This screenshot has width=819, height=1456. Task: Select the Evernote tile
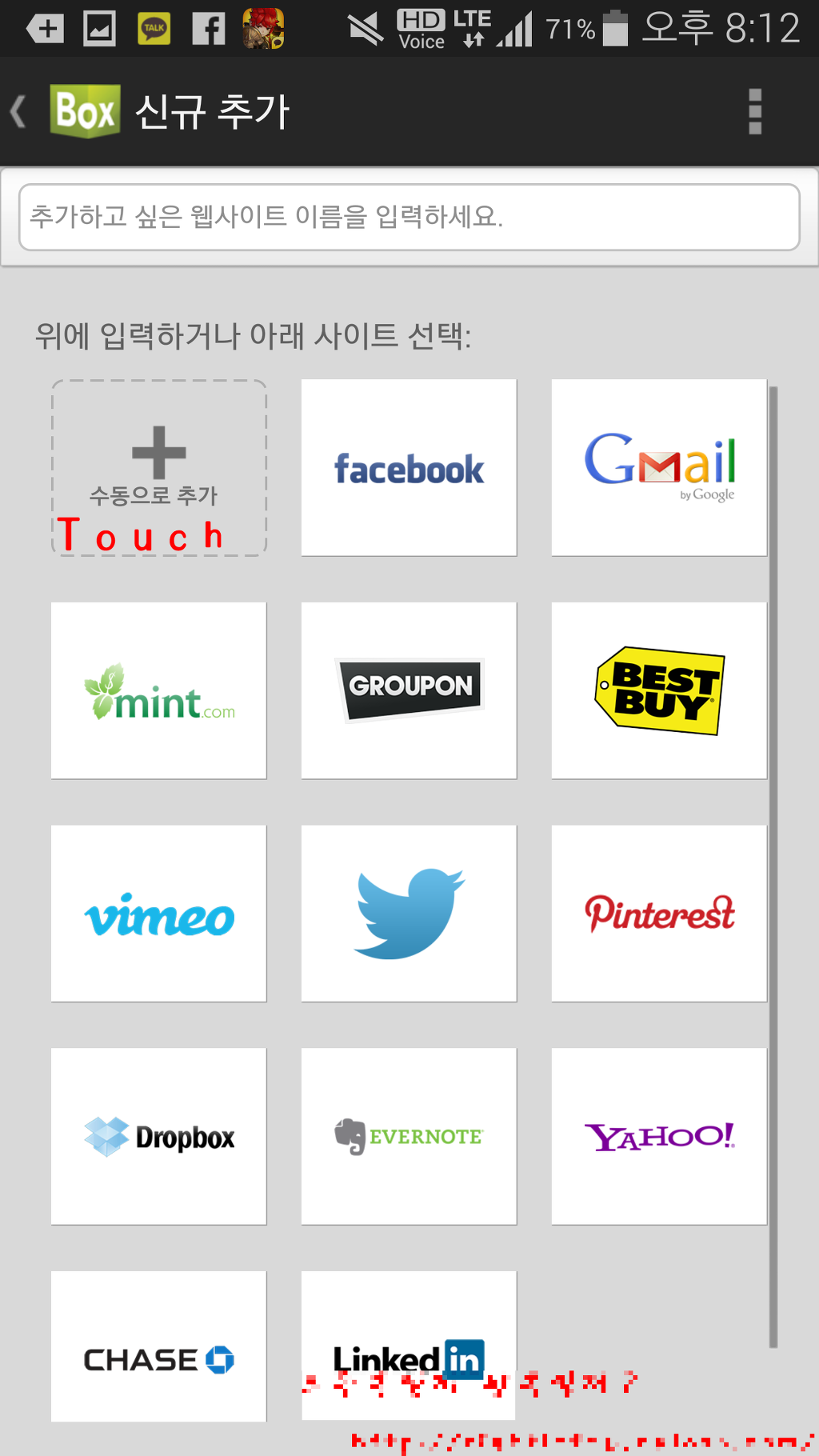[x=409, y=1136]
